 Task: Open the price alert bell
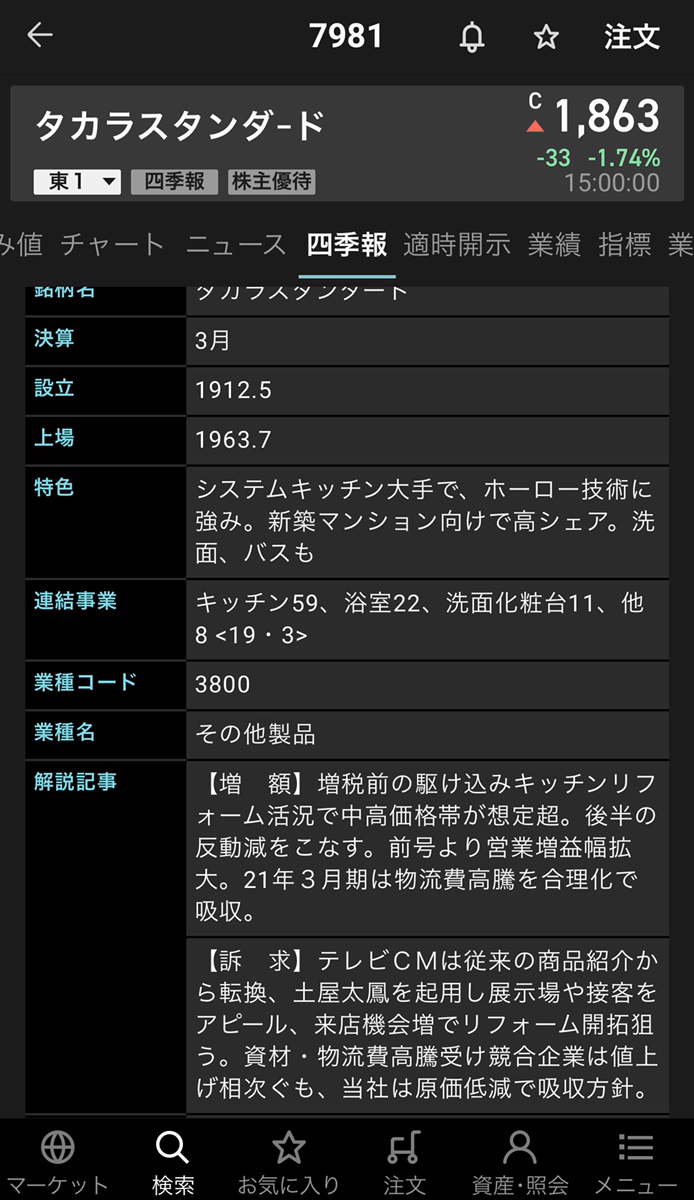[472, 37]
